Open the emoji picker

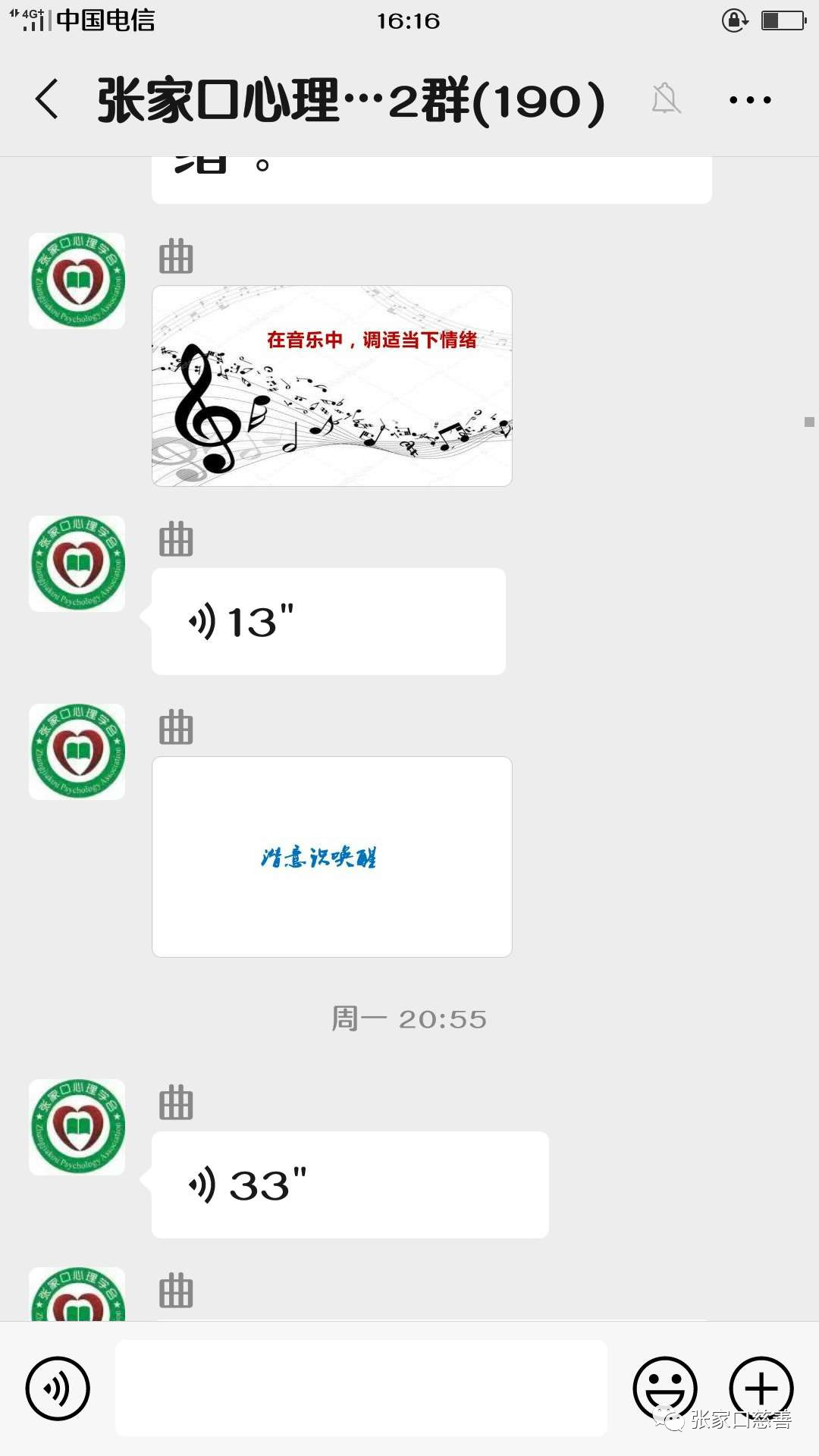pos(664,1389)
